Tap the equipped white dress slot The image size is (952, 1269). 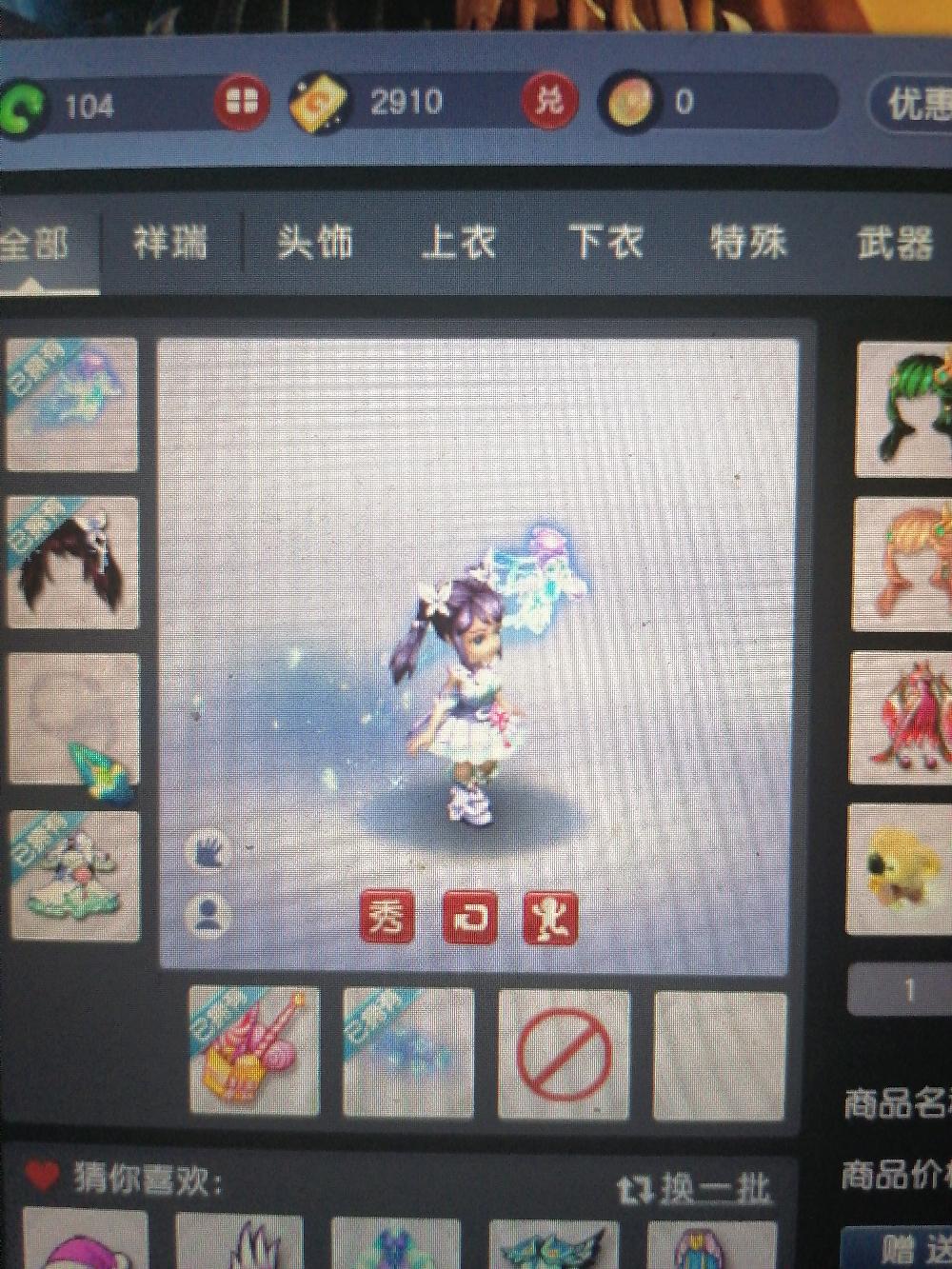(72, 876)
